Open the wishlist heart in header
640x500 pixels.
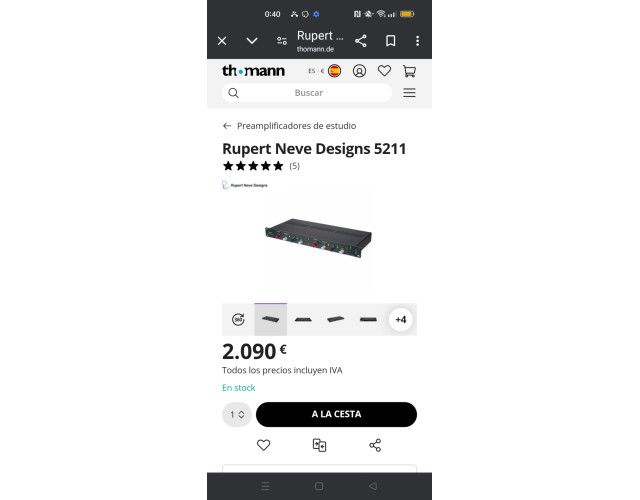(x=384, y=71)
